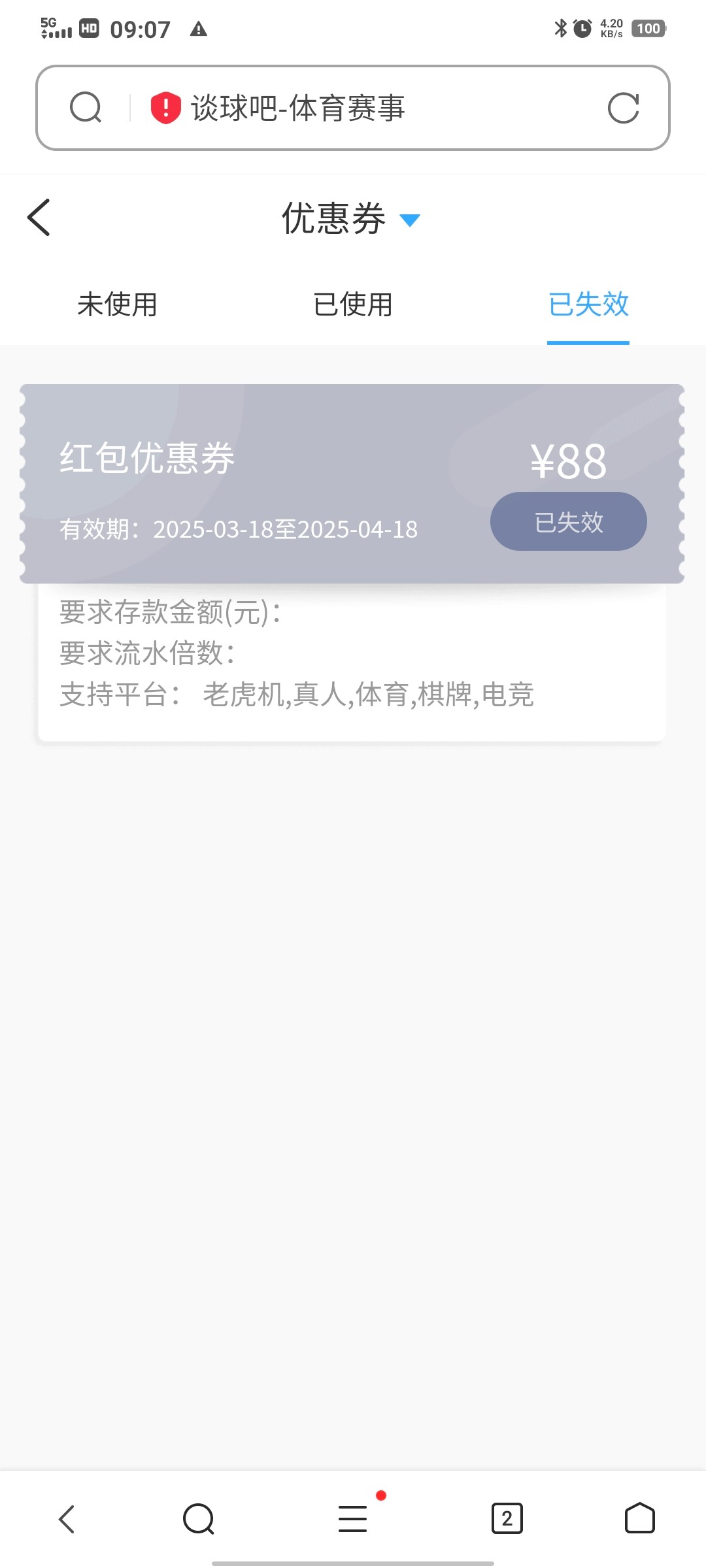Open the 红包优惠券 ¥88 coupon card

261,483
